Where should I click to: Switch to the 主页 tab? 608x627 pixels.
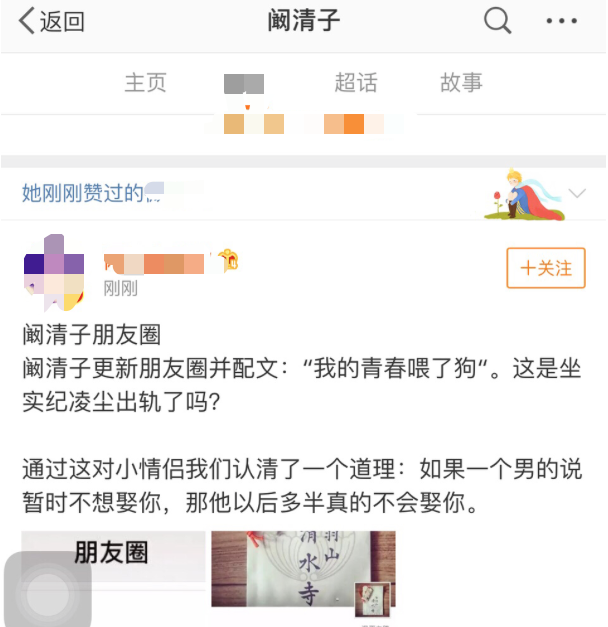click(x=145, y=83)
